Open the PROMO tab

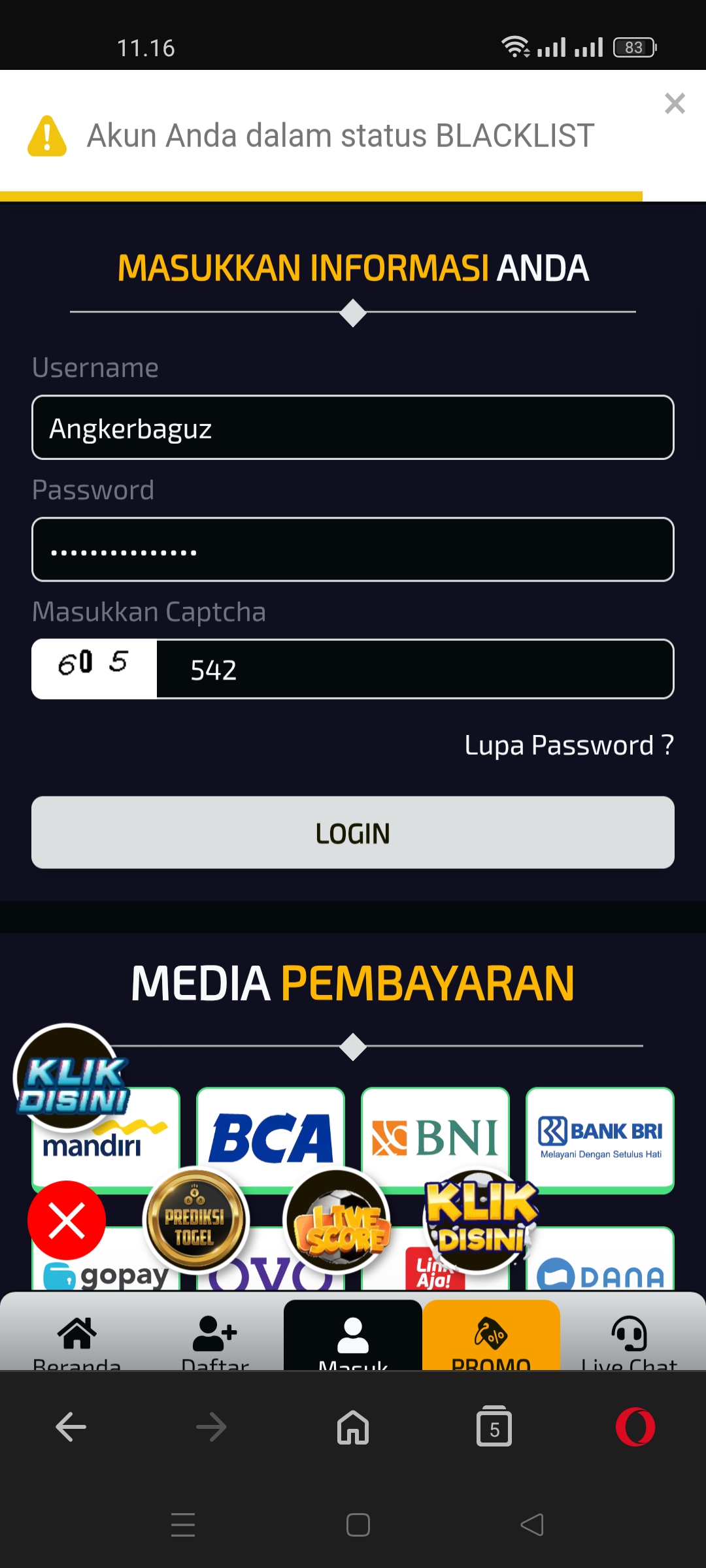coord(491,1337)
